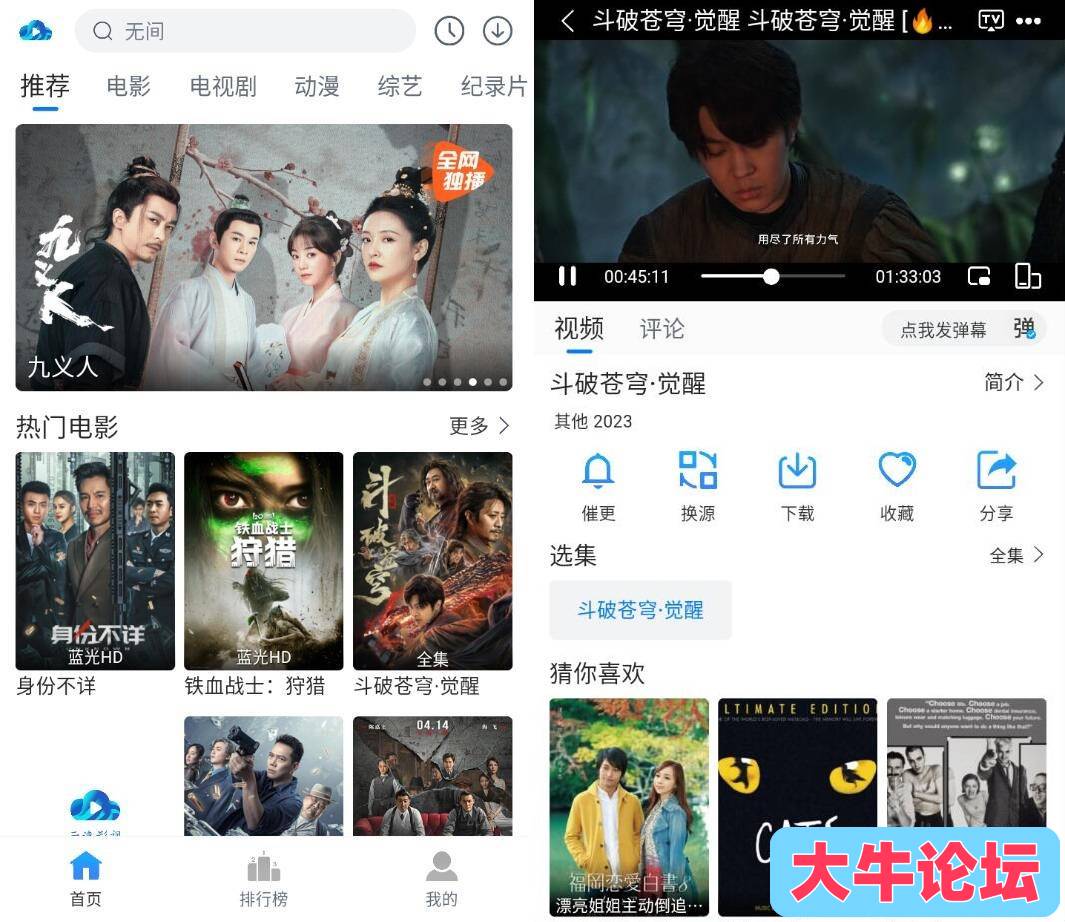Go to the 我的 tab
Image resolution: width=1065 pixels, height=922 pixels.
click(441, 878)
